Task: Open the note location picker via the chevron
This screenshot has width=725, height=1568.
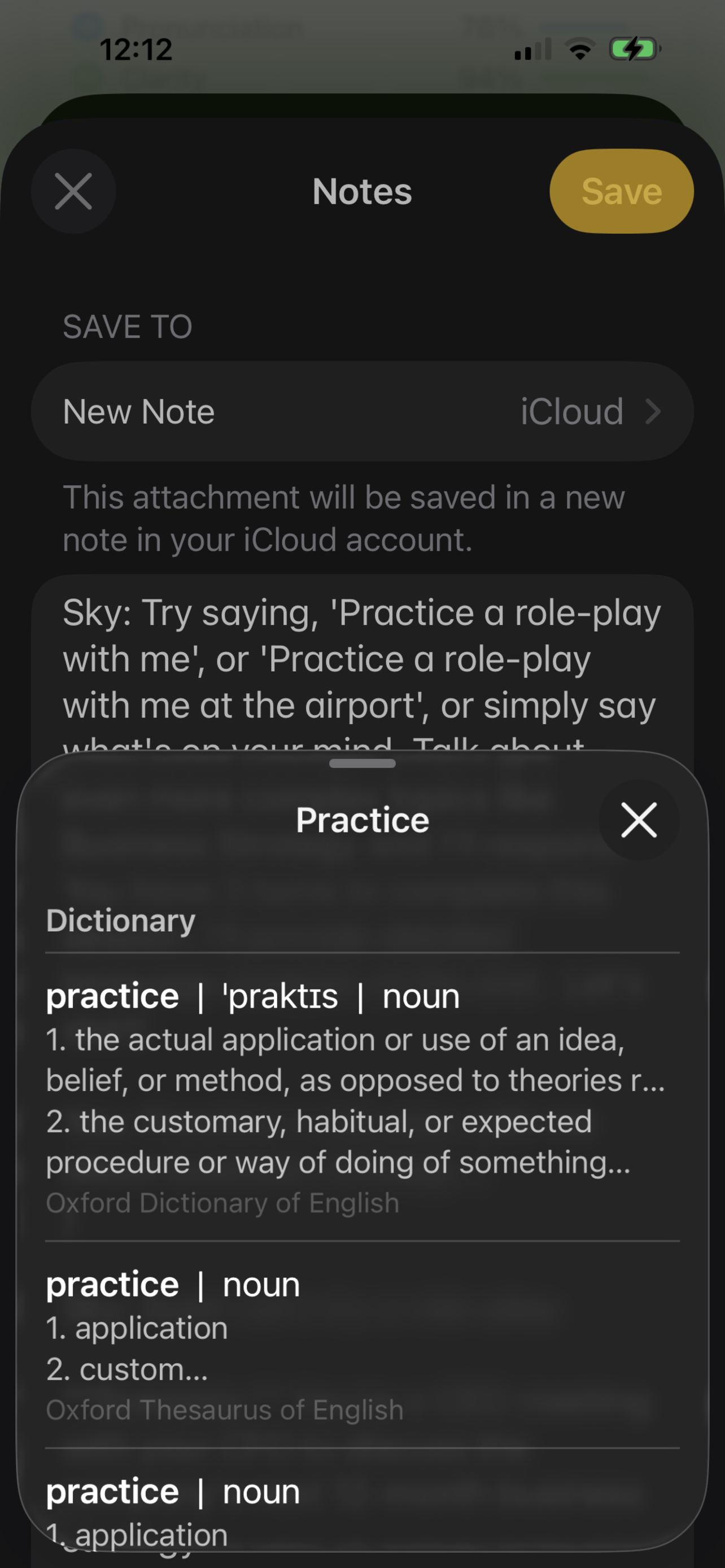Action: pyautogui.click(x=654, y=411)
